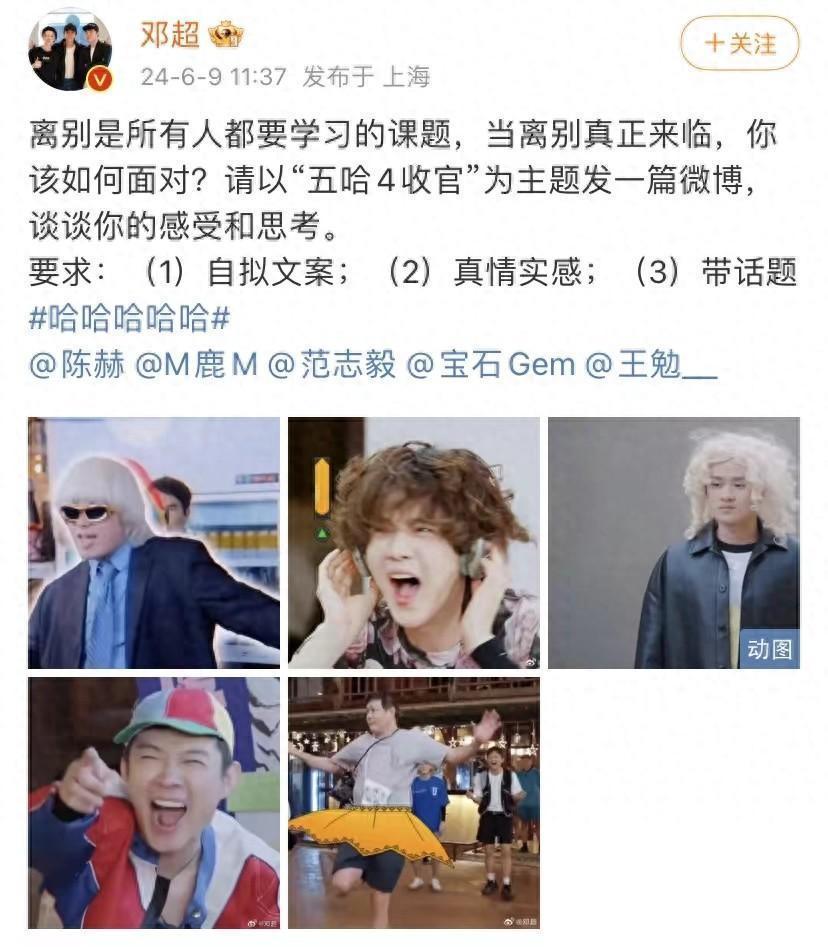
Task: Open the @范志毅 mention
Action: click(x=332, y=365)
